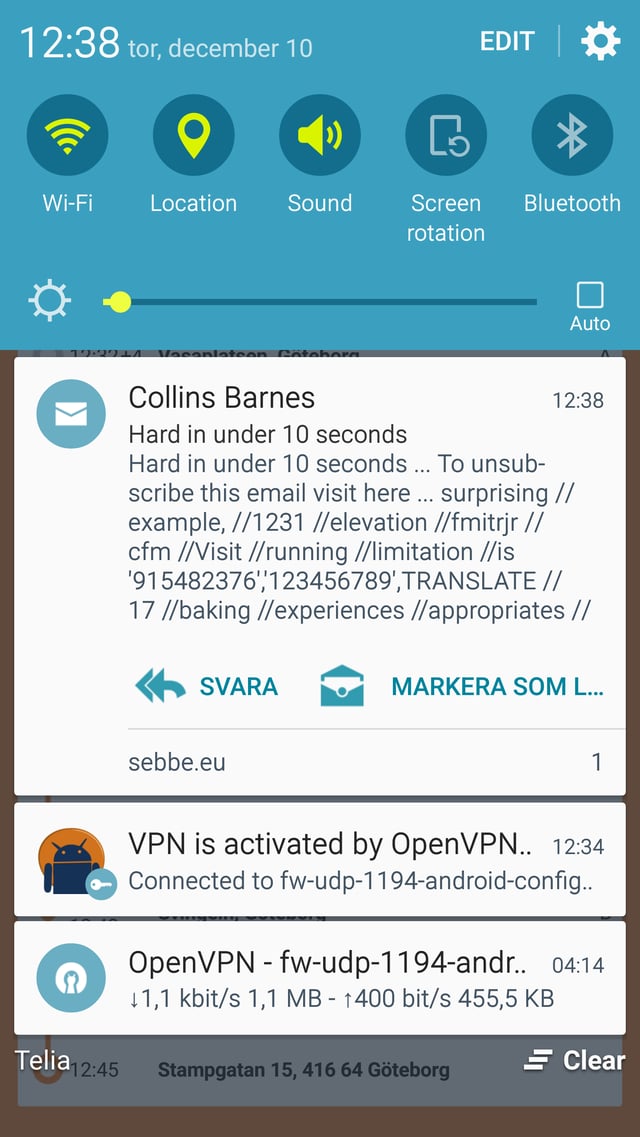
Task: Set brightness on the slider track
Action: pyautogui.click(x=330, y=302)
